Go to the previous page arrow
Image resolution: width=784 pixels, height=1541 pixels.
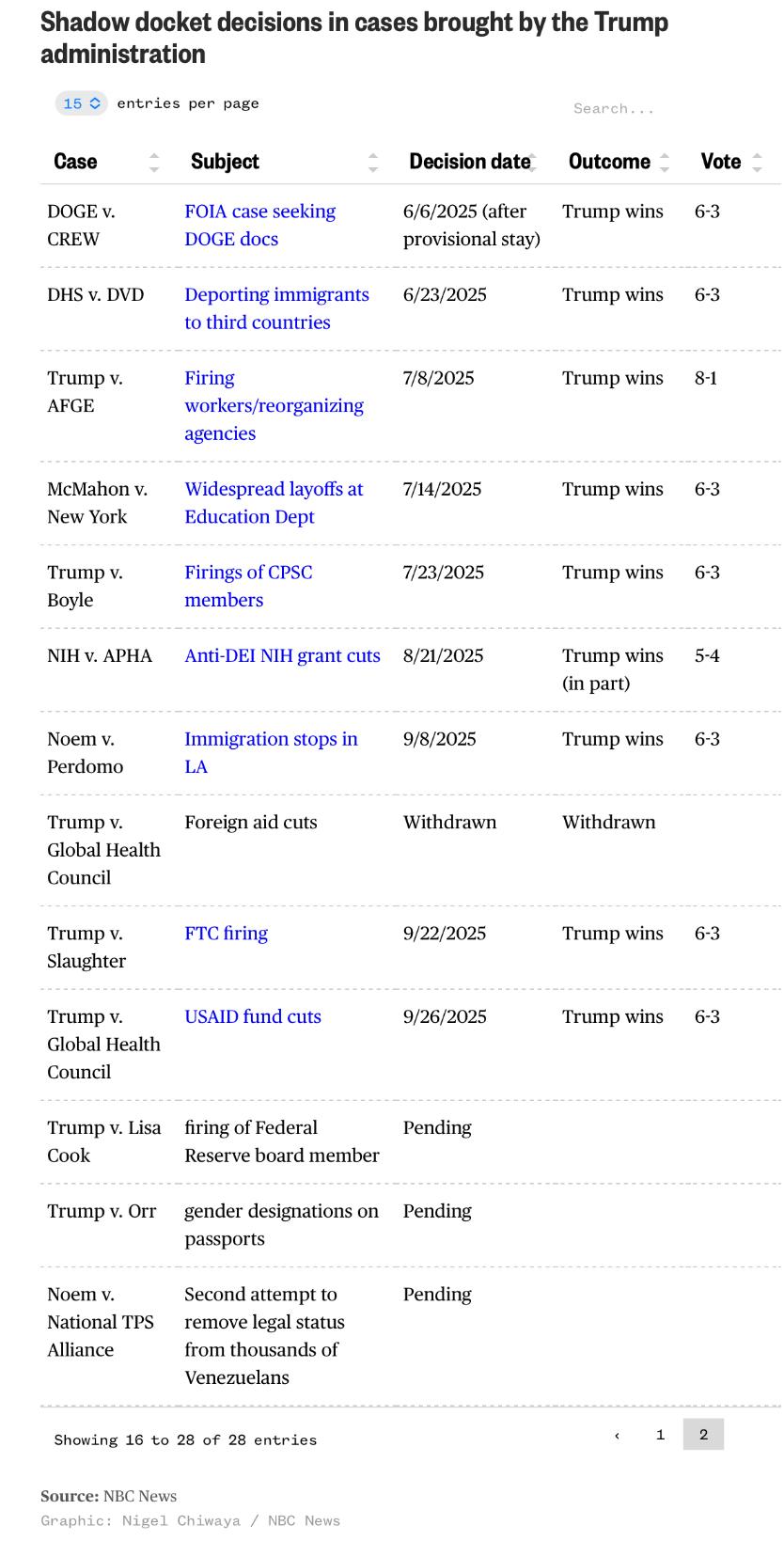tap(617, 1435)
